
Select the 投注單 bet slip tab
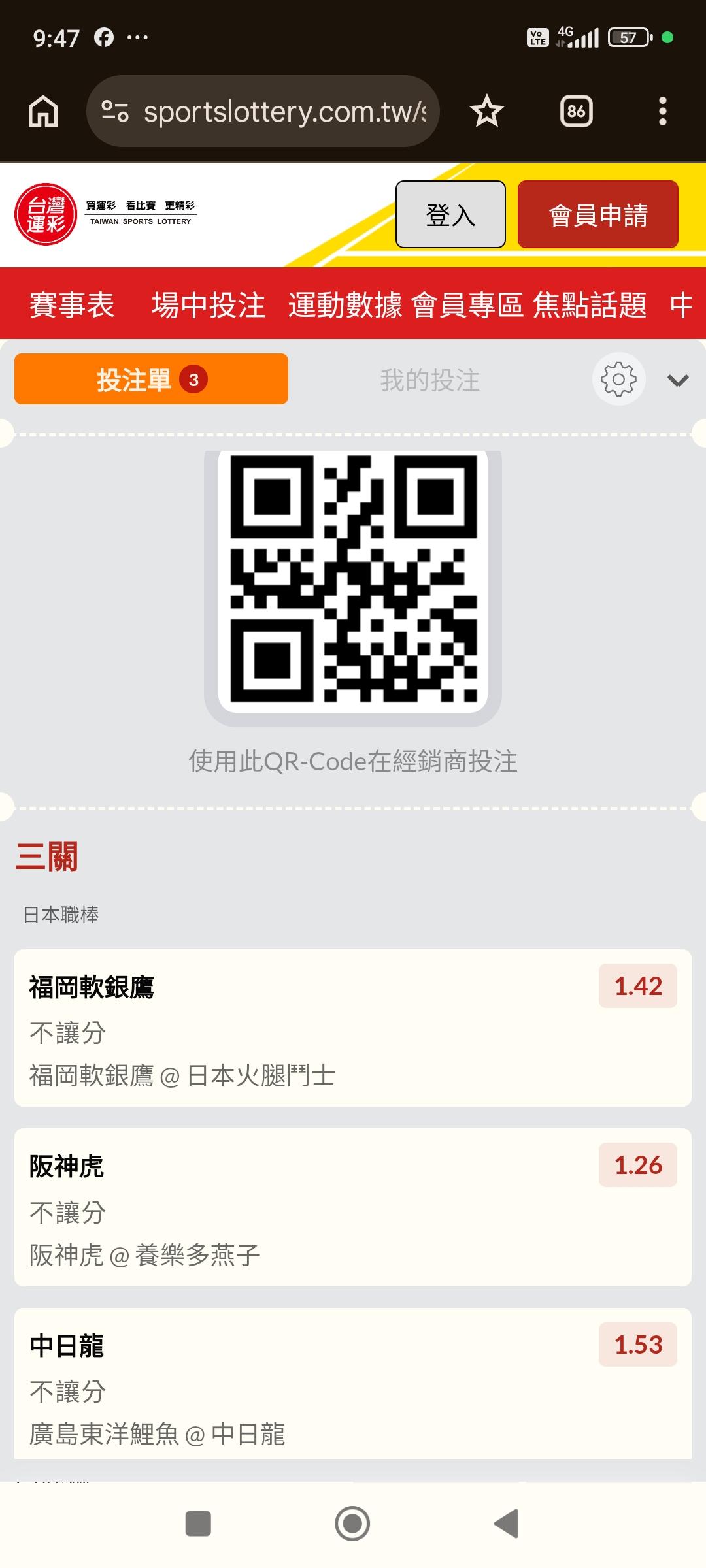(x=151, y=379)
